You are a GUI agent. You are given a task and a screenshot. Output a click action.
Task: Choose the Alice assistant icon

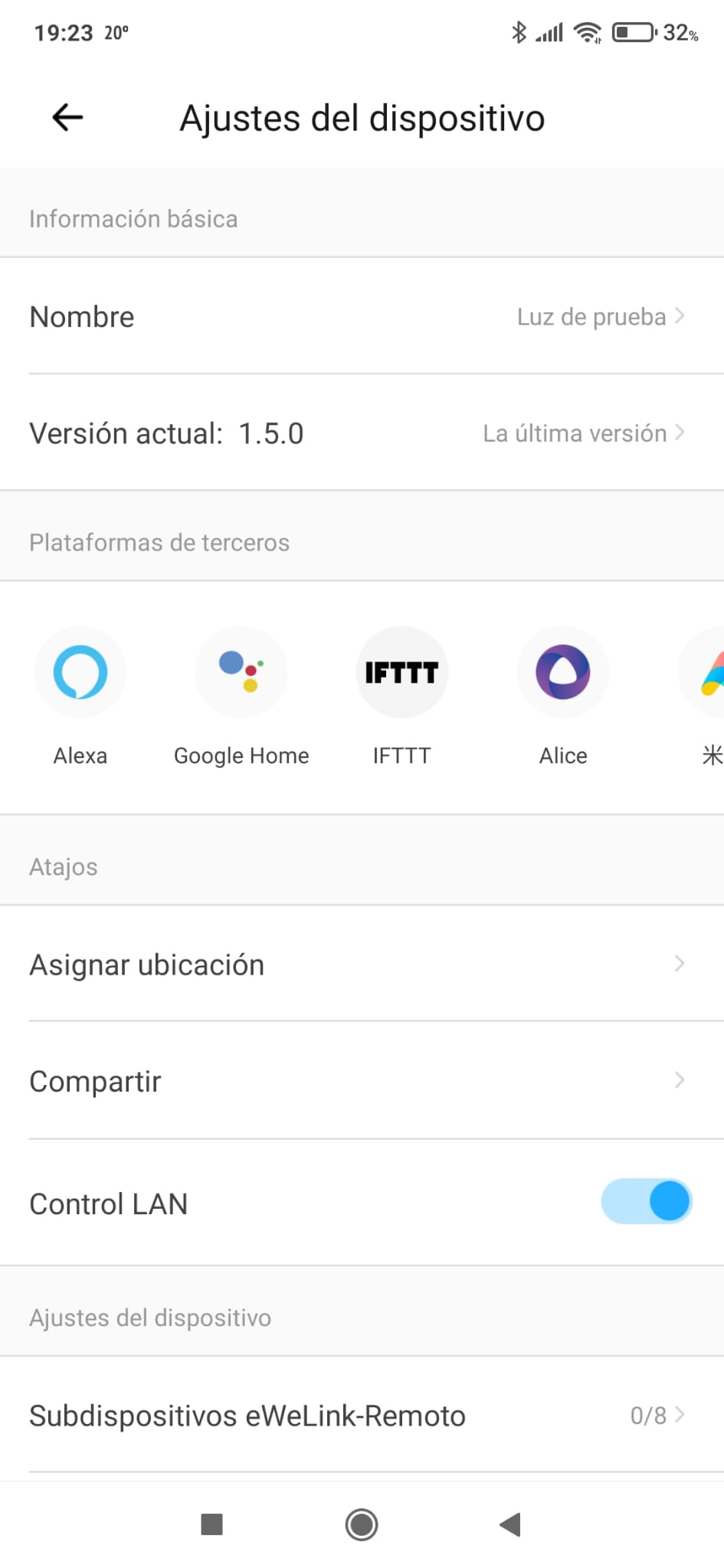[563, 673]
